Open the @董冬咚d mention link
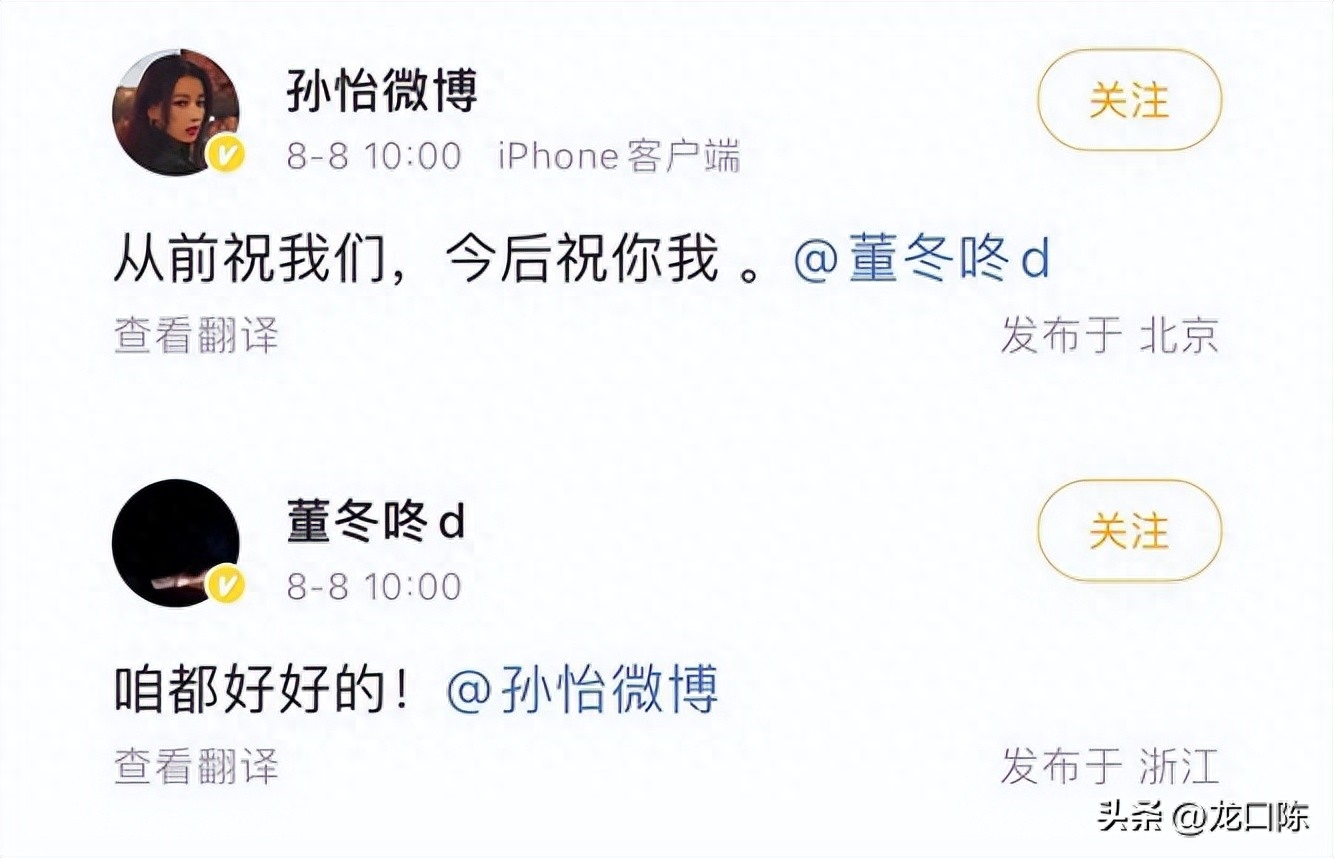The image size is (1334, 858). [x=921, y=261]
